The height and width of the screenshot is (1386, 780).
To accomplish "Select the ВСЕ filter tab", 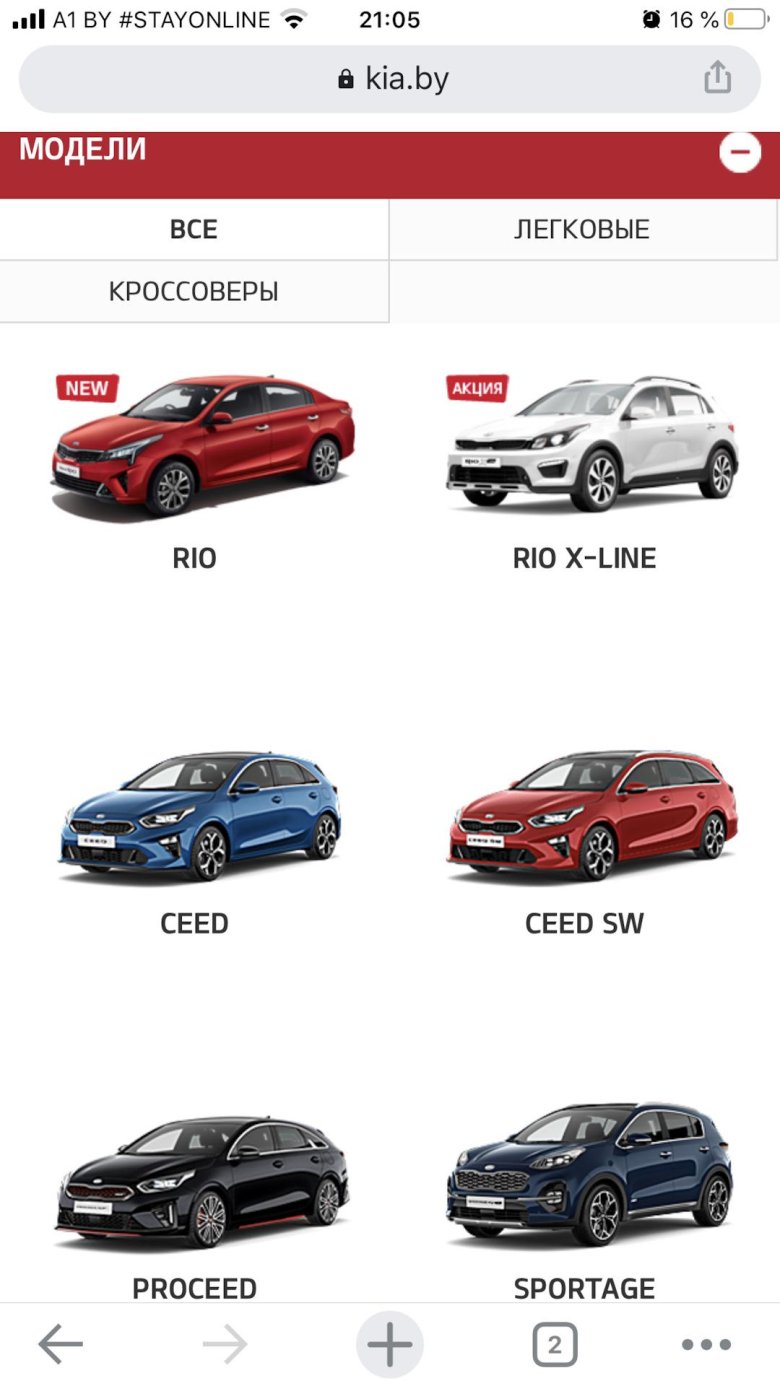I will [x=194, y=229].
